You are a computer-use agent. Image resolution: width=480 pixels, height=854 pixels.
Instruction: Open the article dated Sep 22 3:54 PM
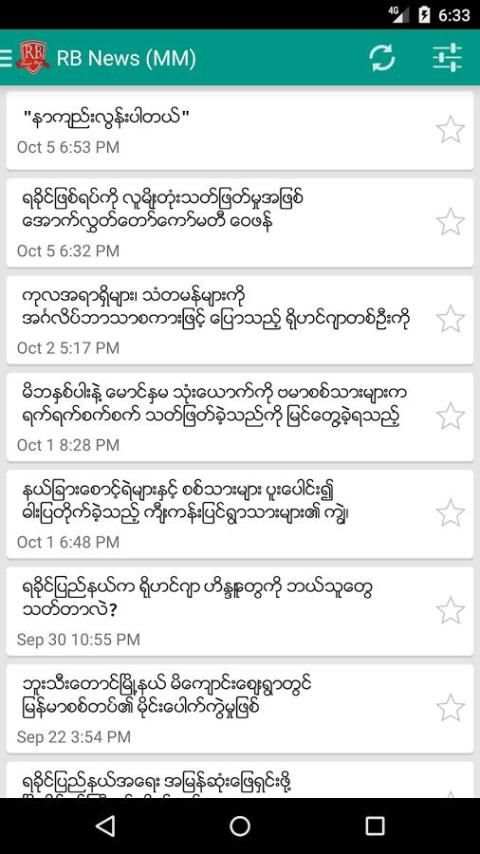point(240,709)
